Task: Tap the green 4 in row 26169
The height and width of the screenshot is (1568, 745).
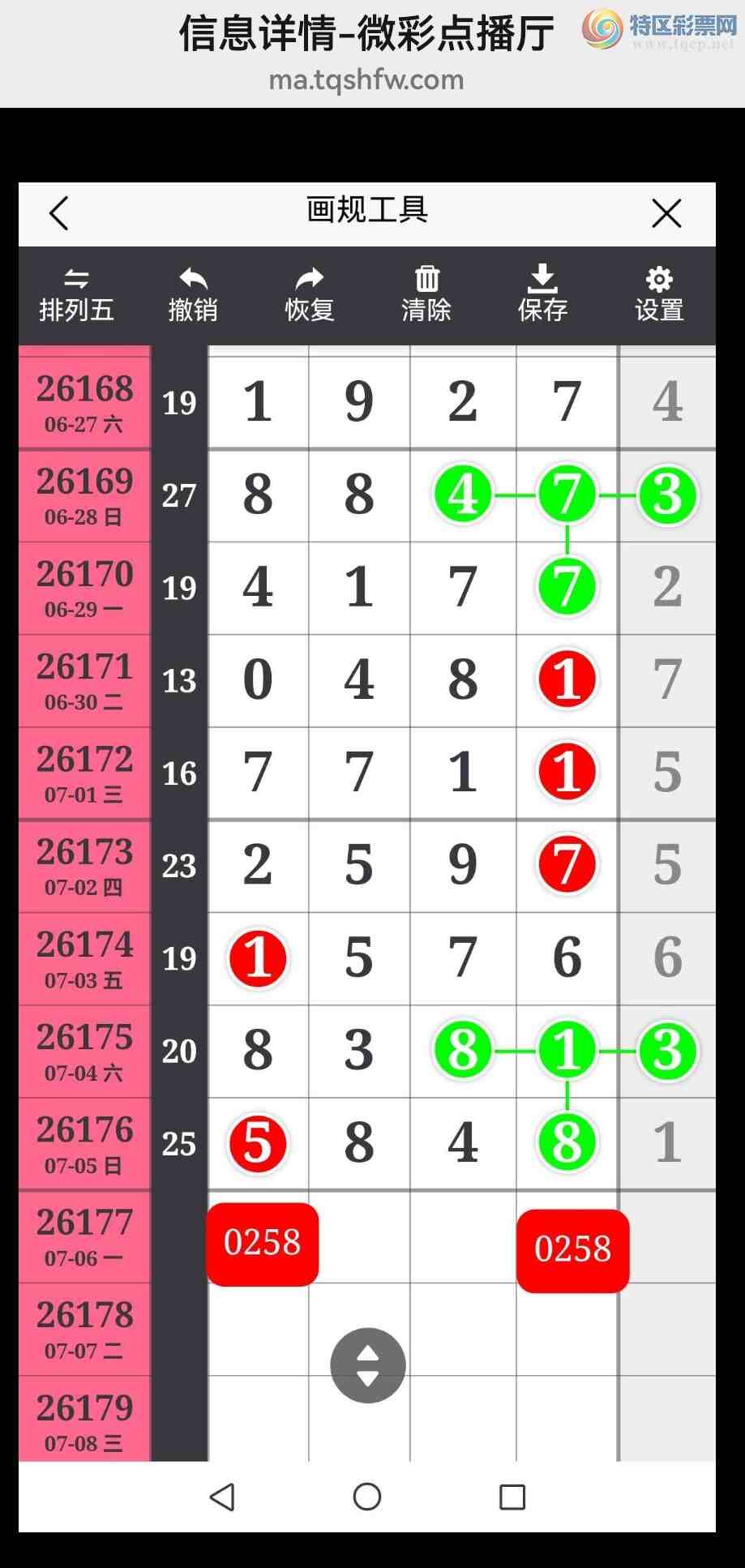Action: 463,495
